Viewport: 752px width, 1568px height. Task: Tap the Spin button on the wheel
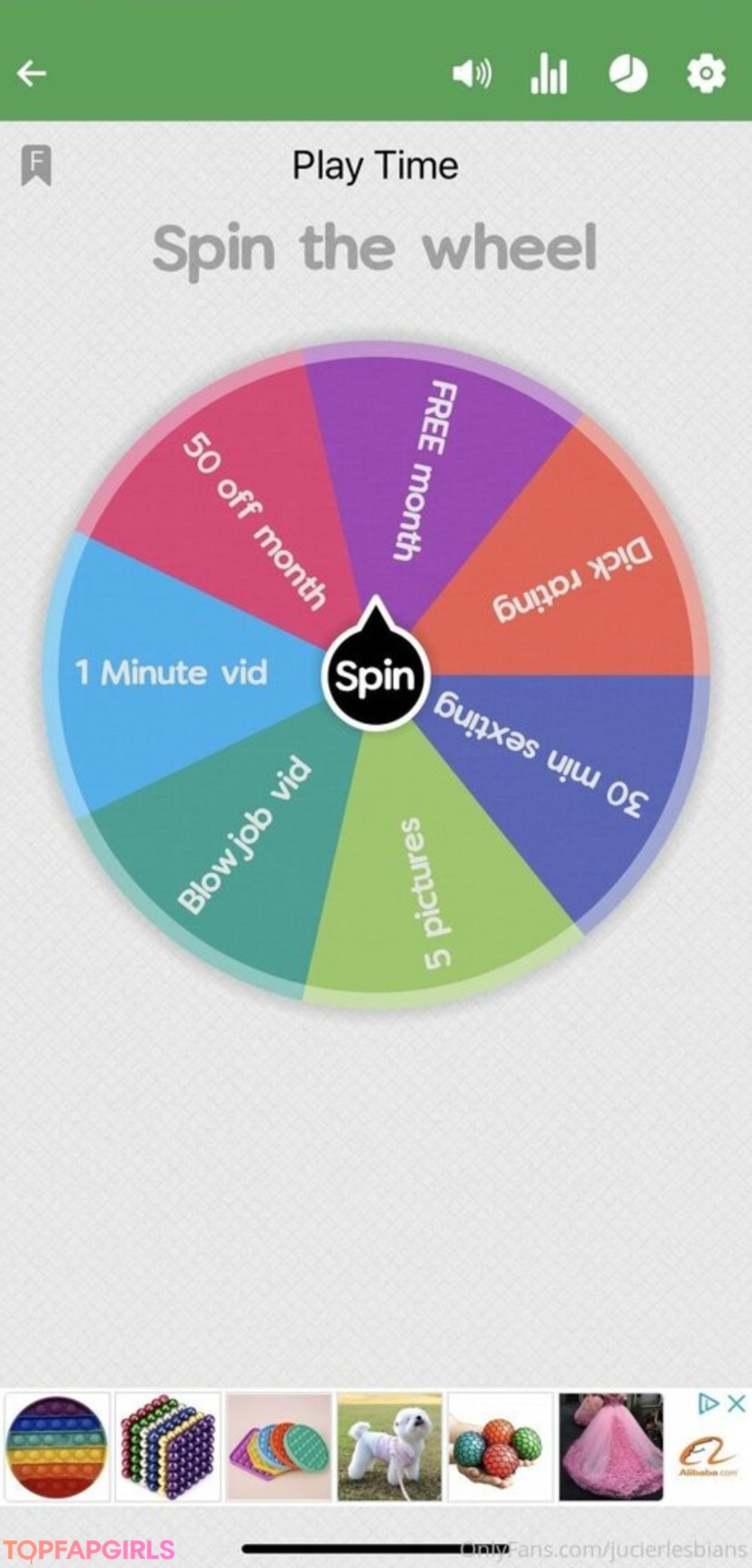375,676
